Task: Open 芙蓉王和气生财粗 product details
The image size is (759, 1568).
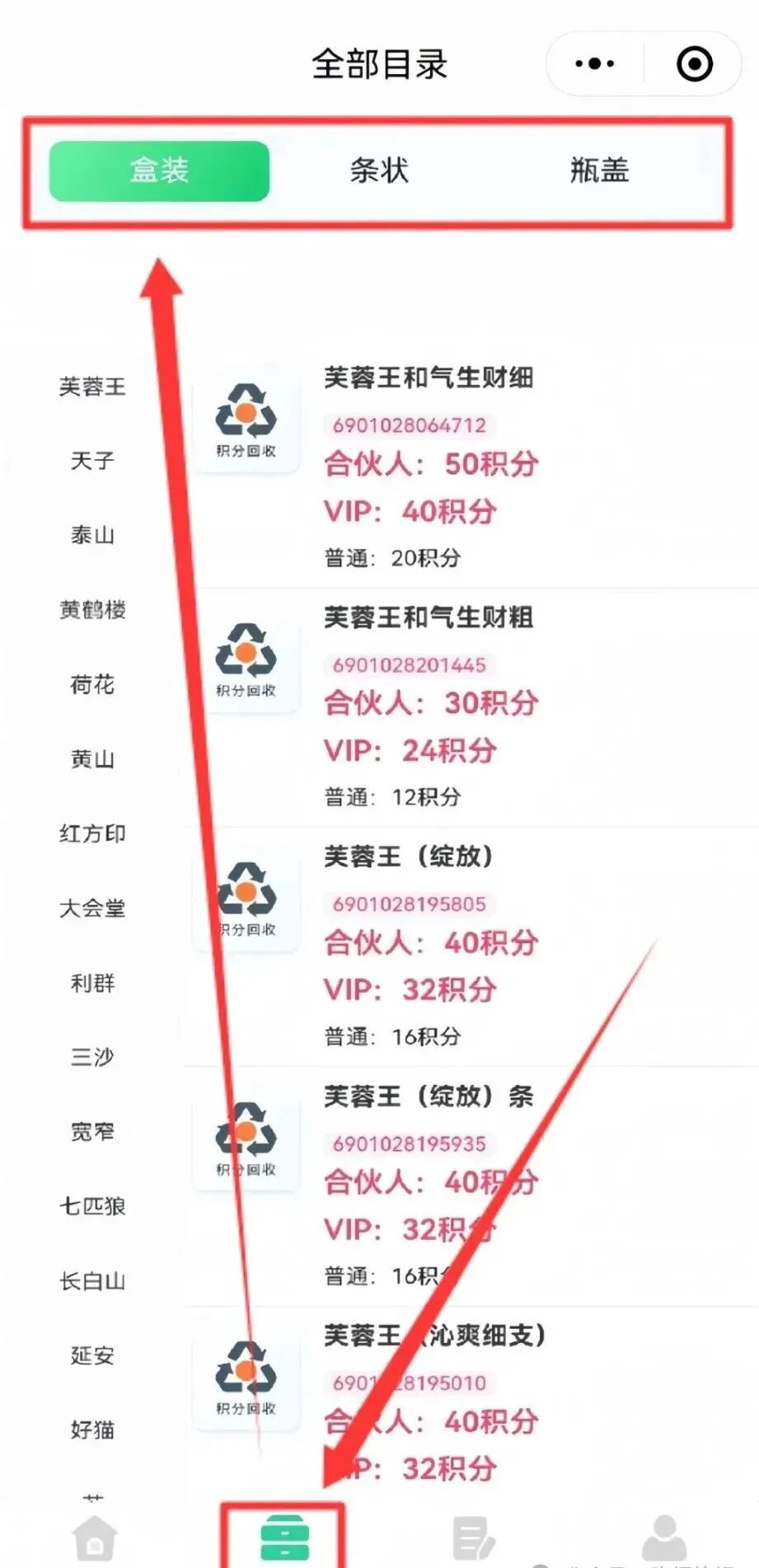Action: 429,617
